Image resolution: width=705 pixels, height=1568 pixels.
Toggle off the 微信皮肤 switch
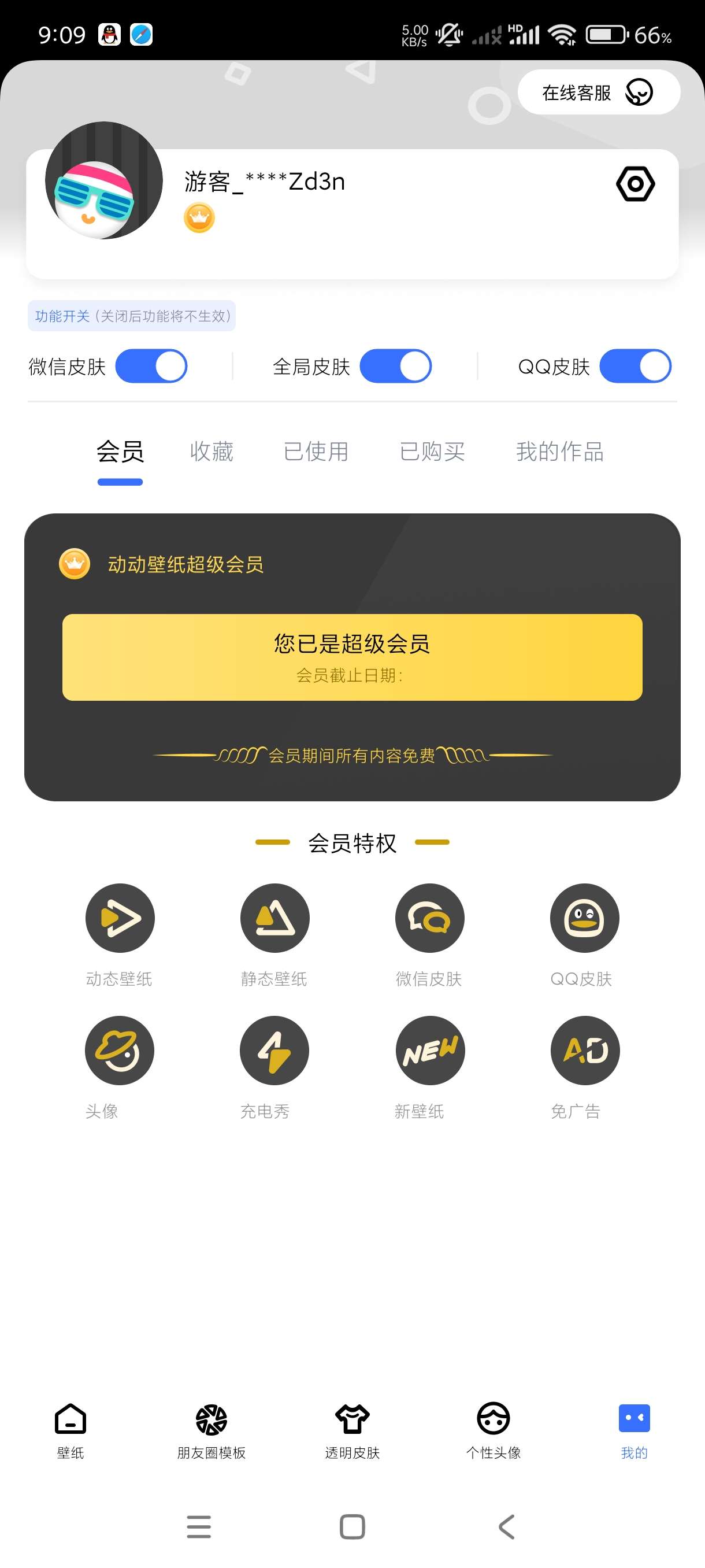[x=151, y=367]
